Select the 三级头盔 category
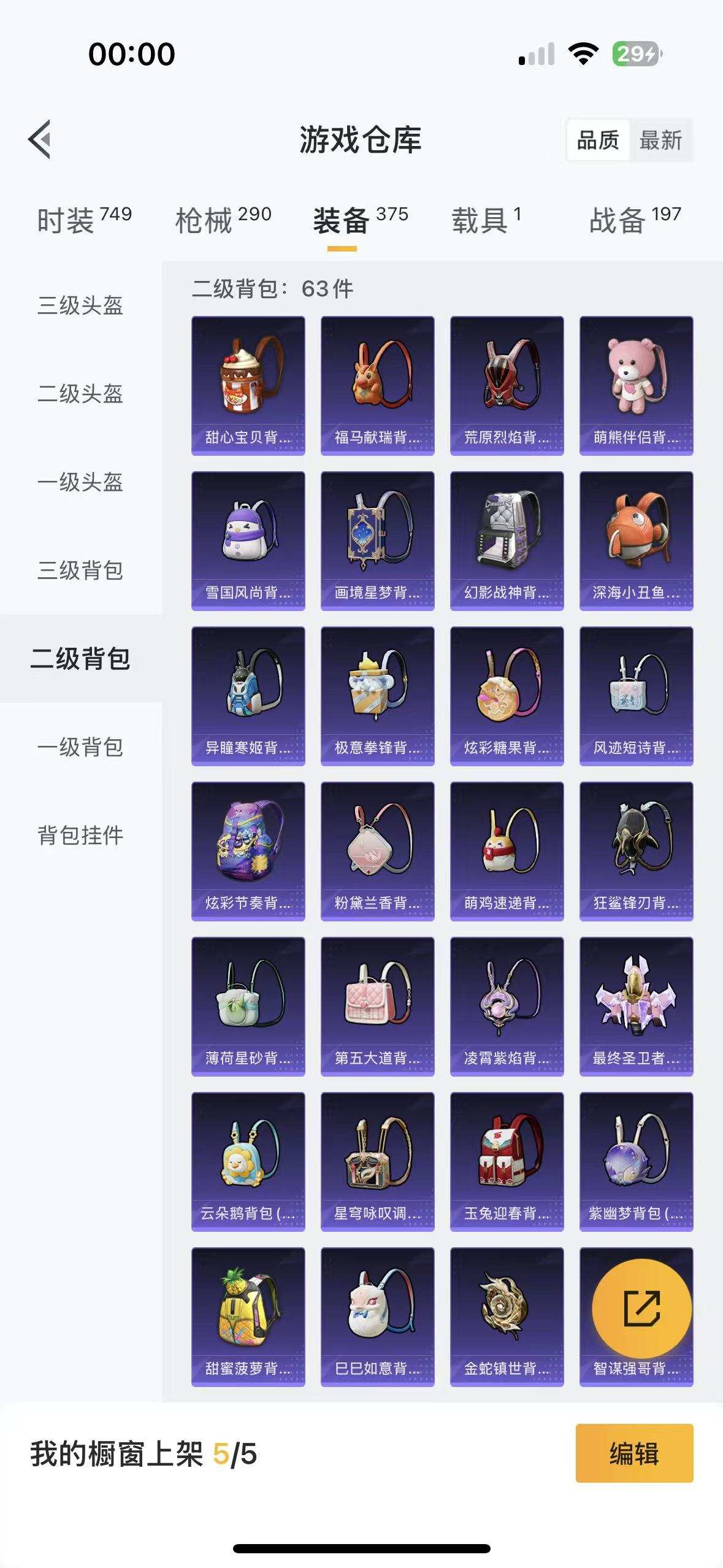 [x=82, y=308]
